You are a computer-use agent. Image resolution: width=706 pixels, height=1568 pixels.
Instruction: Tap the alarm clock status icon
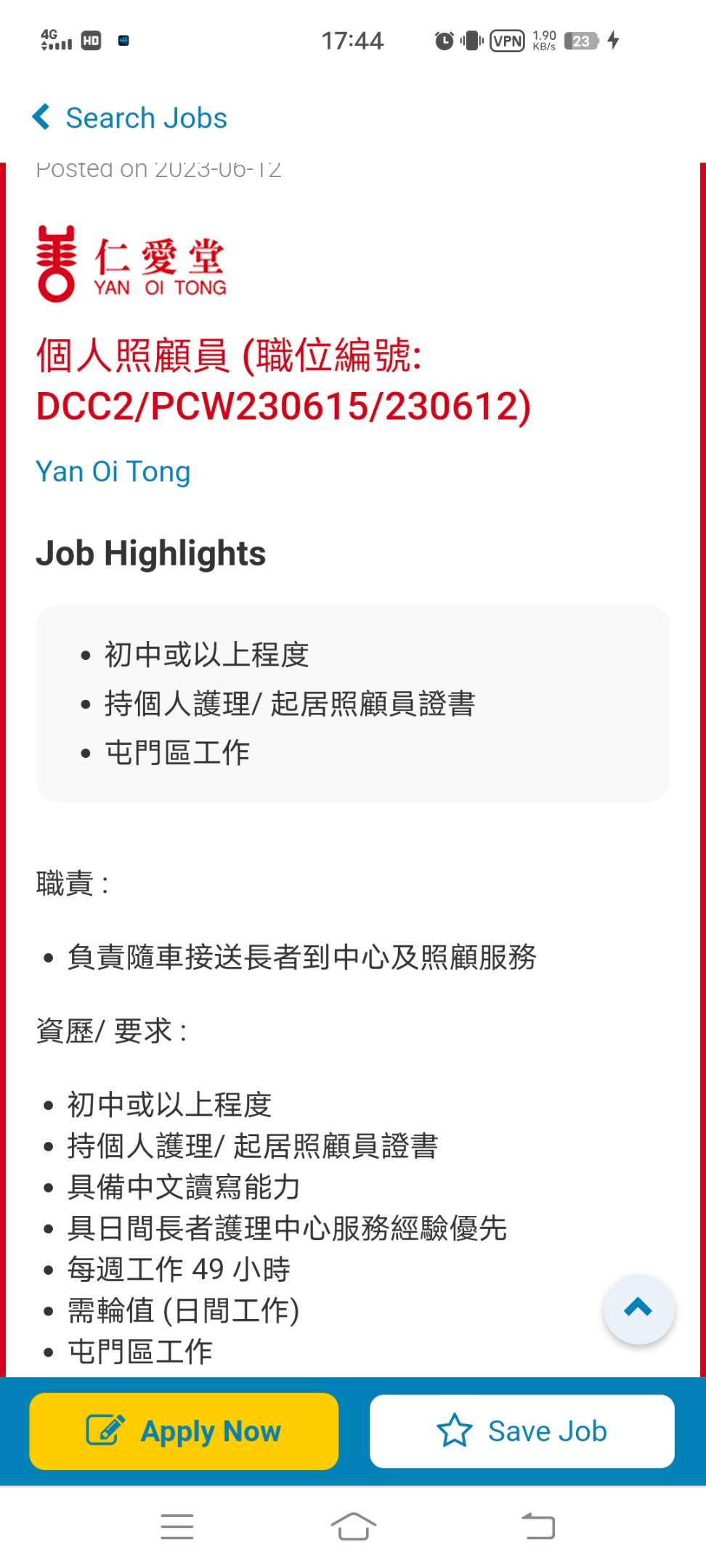443,40
